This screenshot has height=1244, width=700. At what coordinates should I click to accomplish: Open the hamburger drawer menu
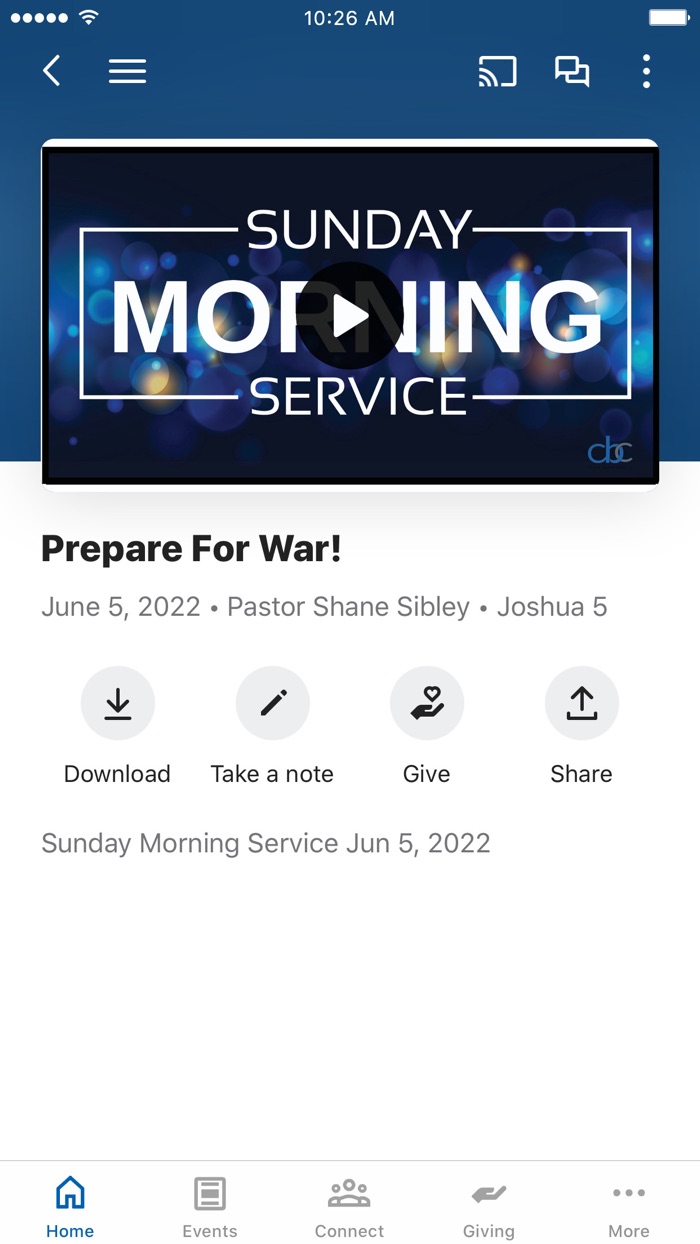click(127, 71)
